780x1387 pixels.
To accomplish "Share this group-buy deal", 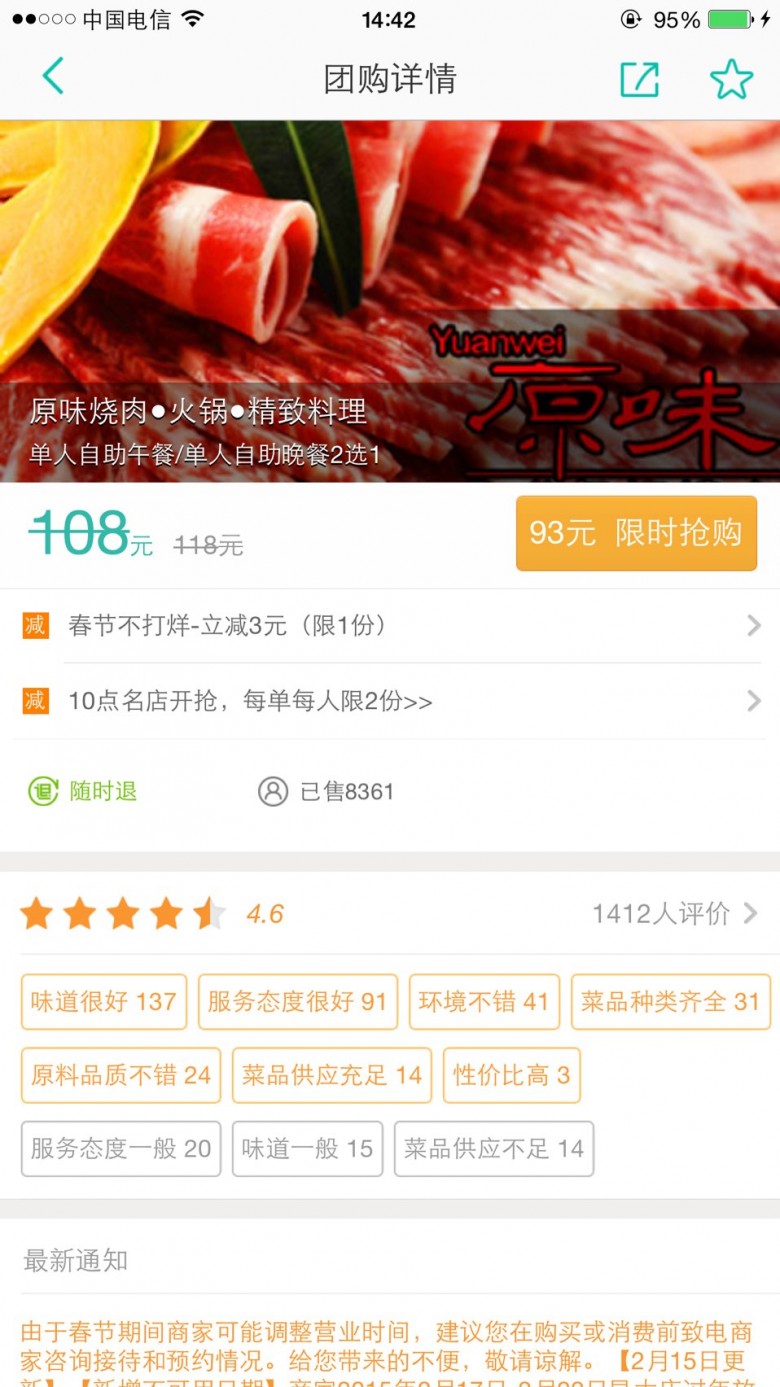I will [639, 79].
